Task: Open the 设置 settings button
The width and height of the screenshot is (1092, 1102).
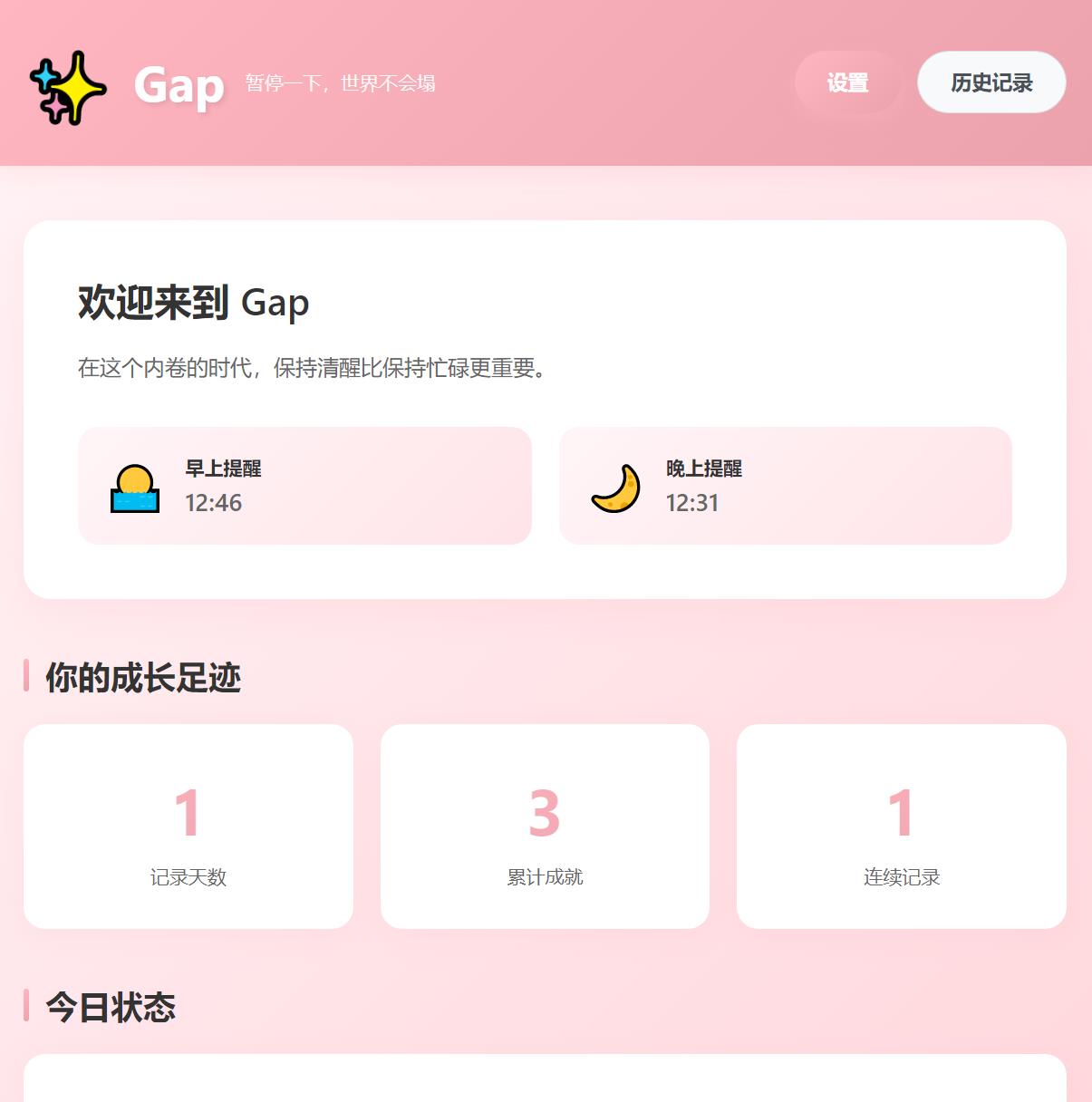Action: [847, 82]
